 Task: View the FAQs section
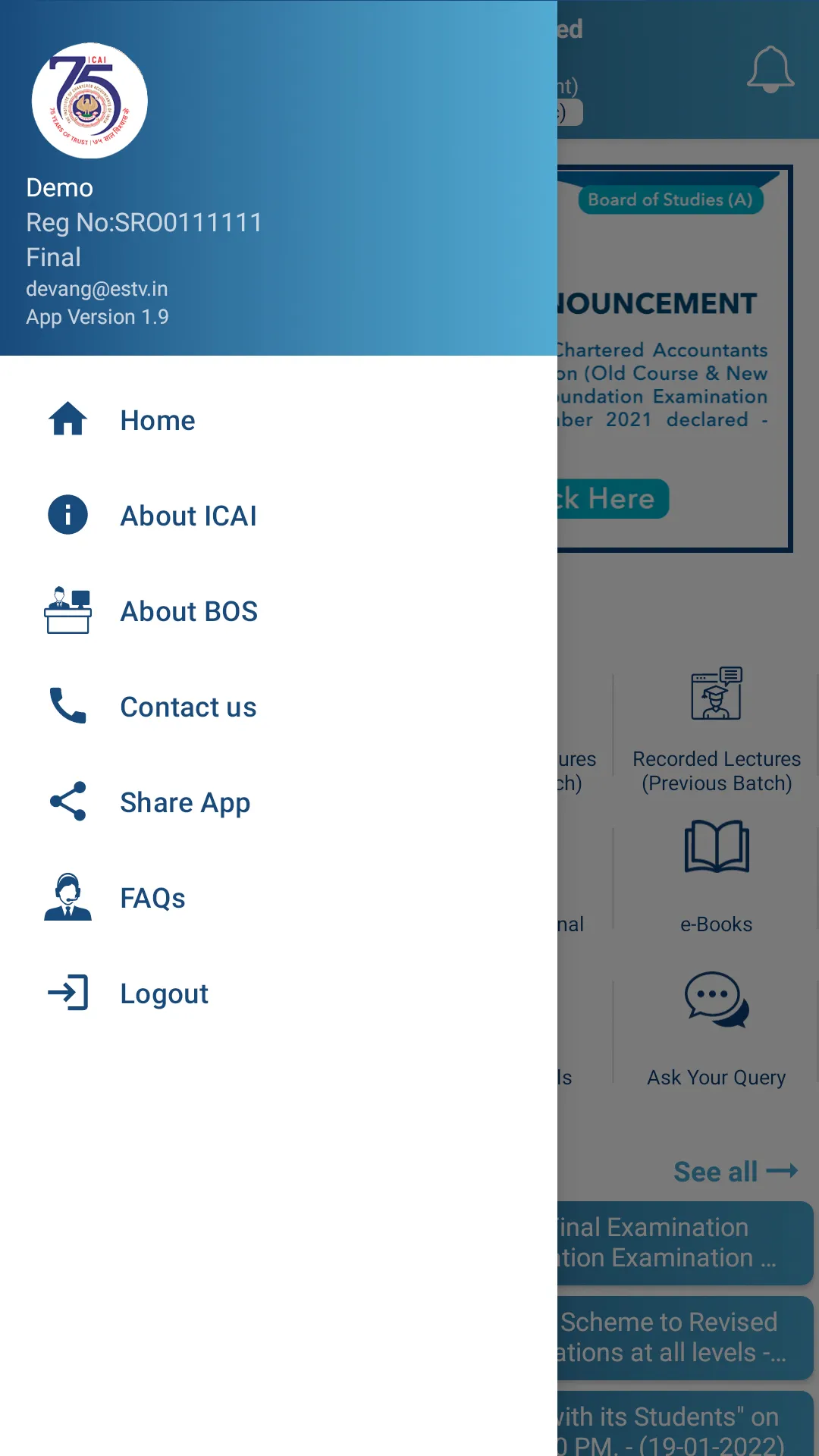152,898
